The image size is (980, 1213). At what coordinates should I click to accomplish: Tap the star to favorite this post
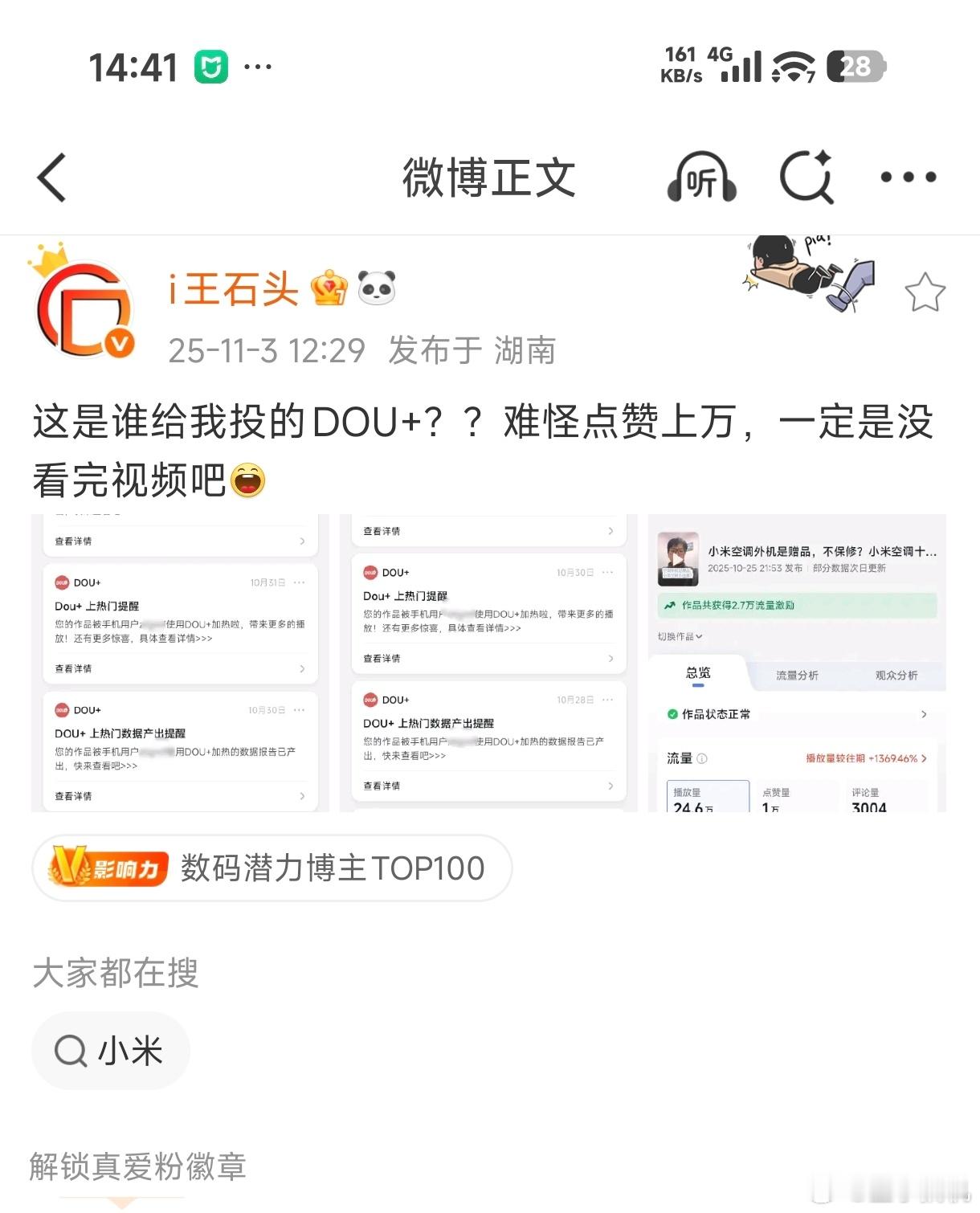(925, 291)
